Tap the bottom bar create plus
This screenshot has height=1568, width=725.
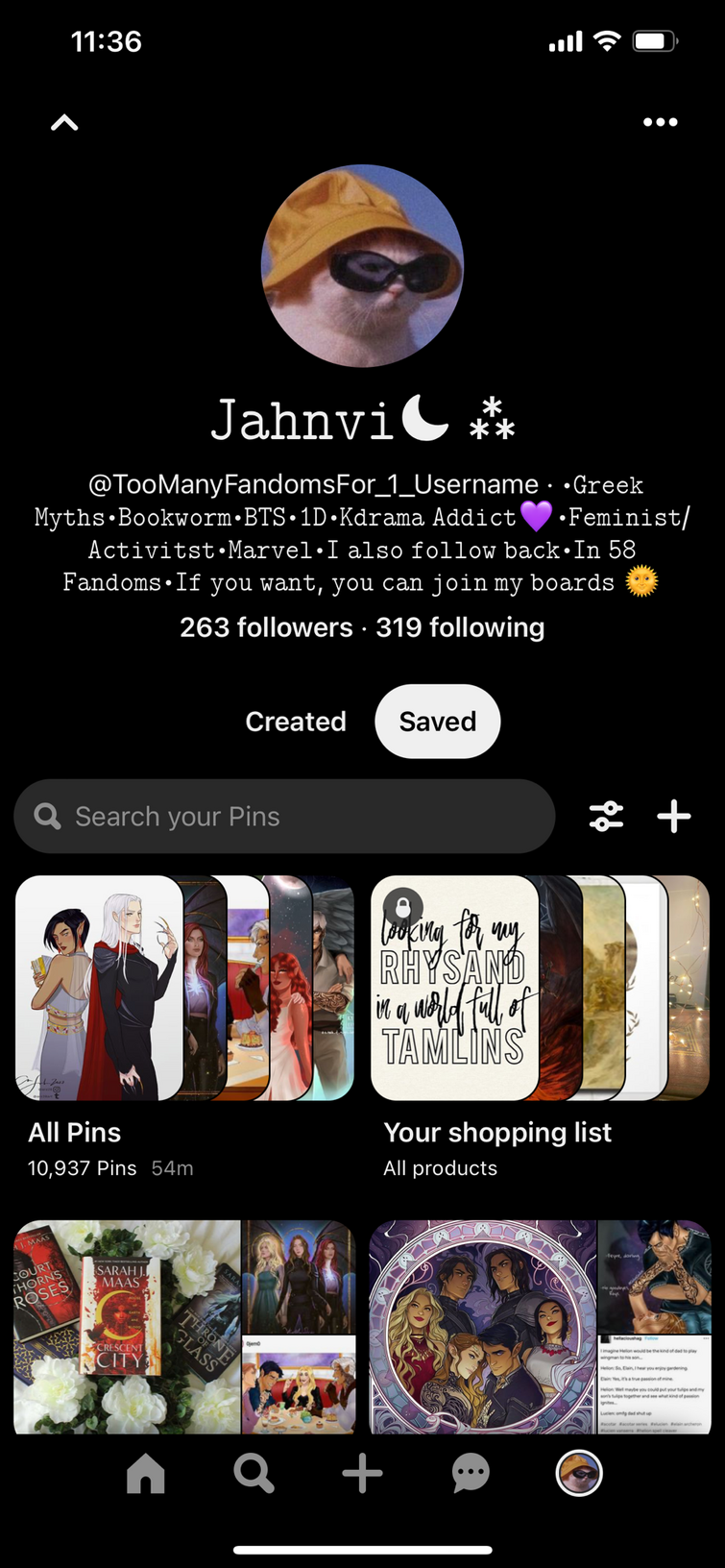click(363, 1473)
